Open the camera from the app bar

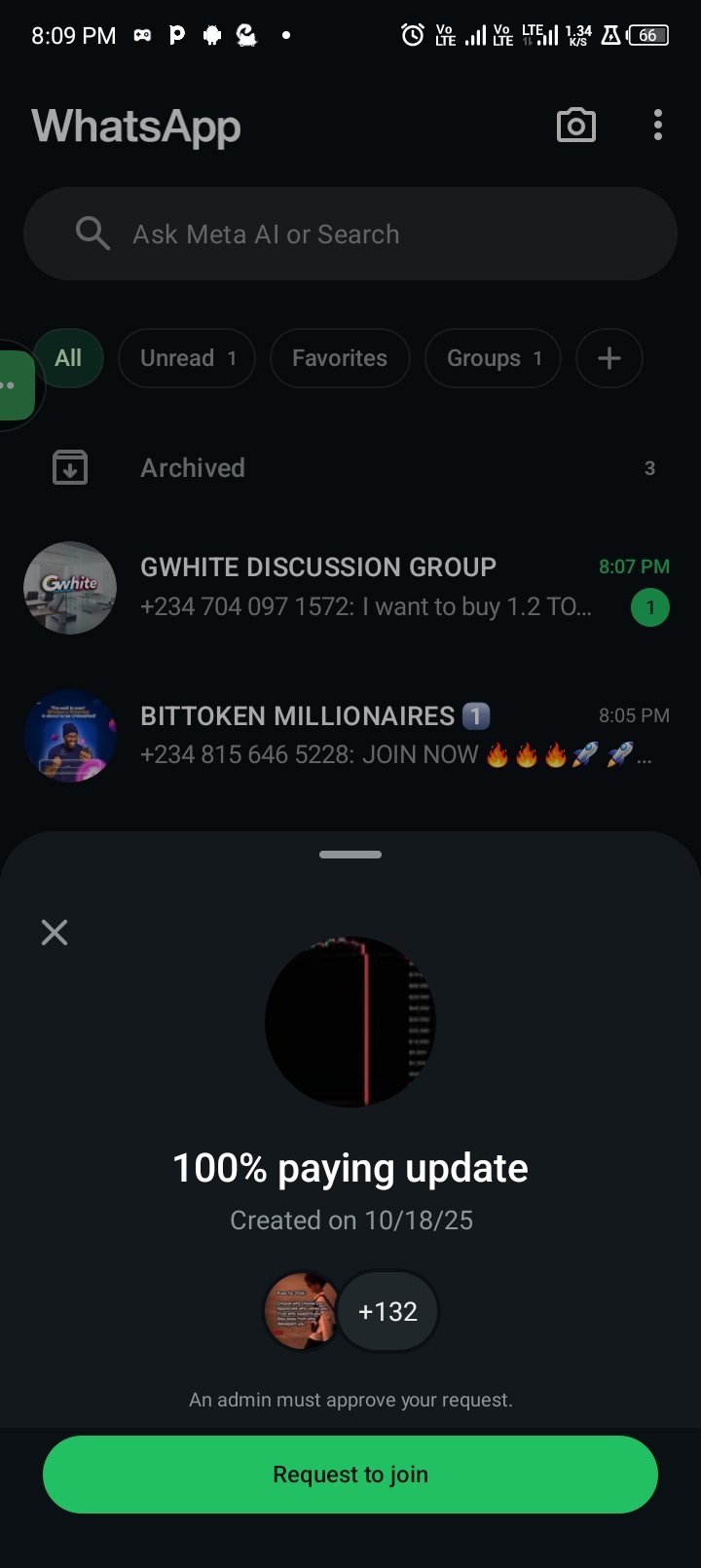pos(575,126)
